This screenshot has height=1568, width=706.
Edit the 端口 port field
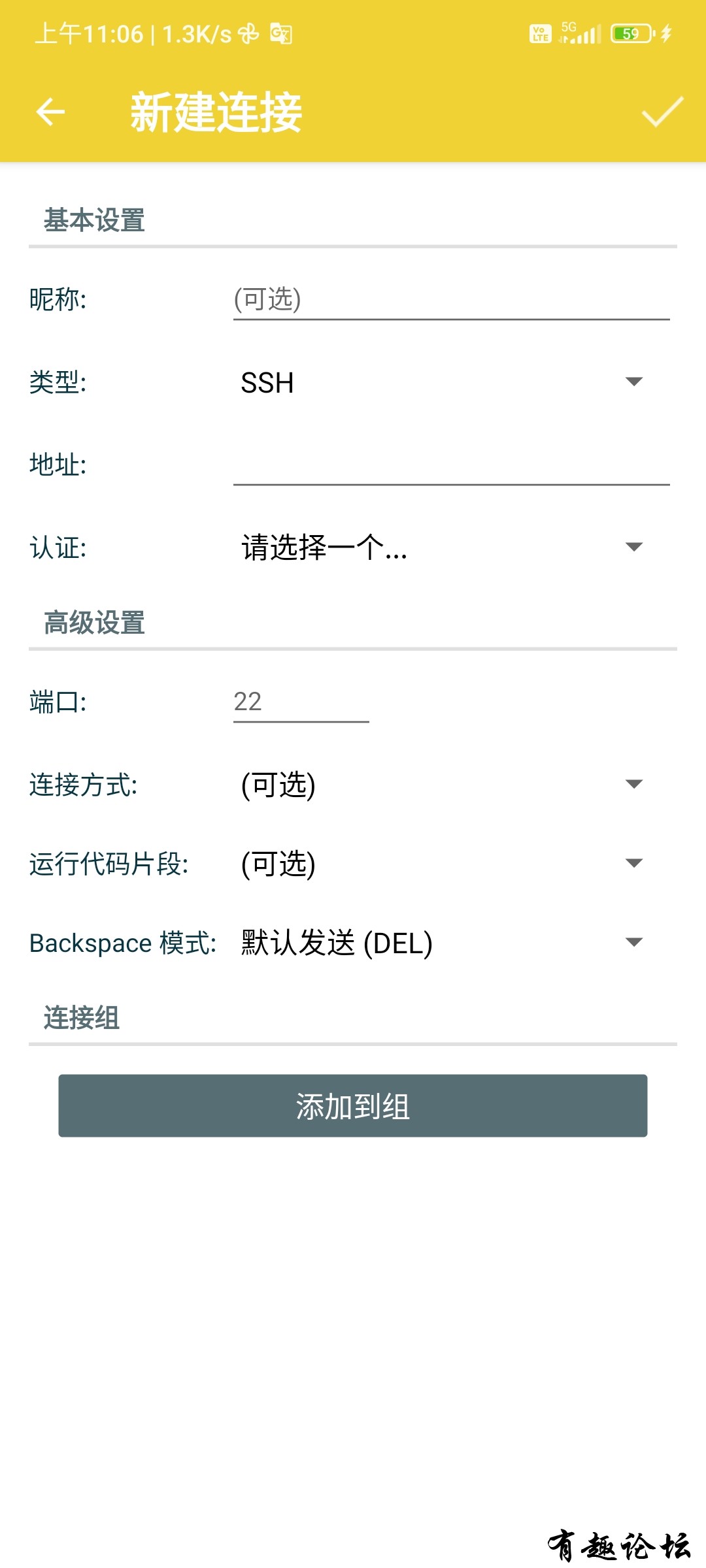[301, 702]
